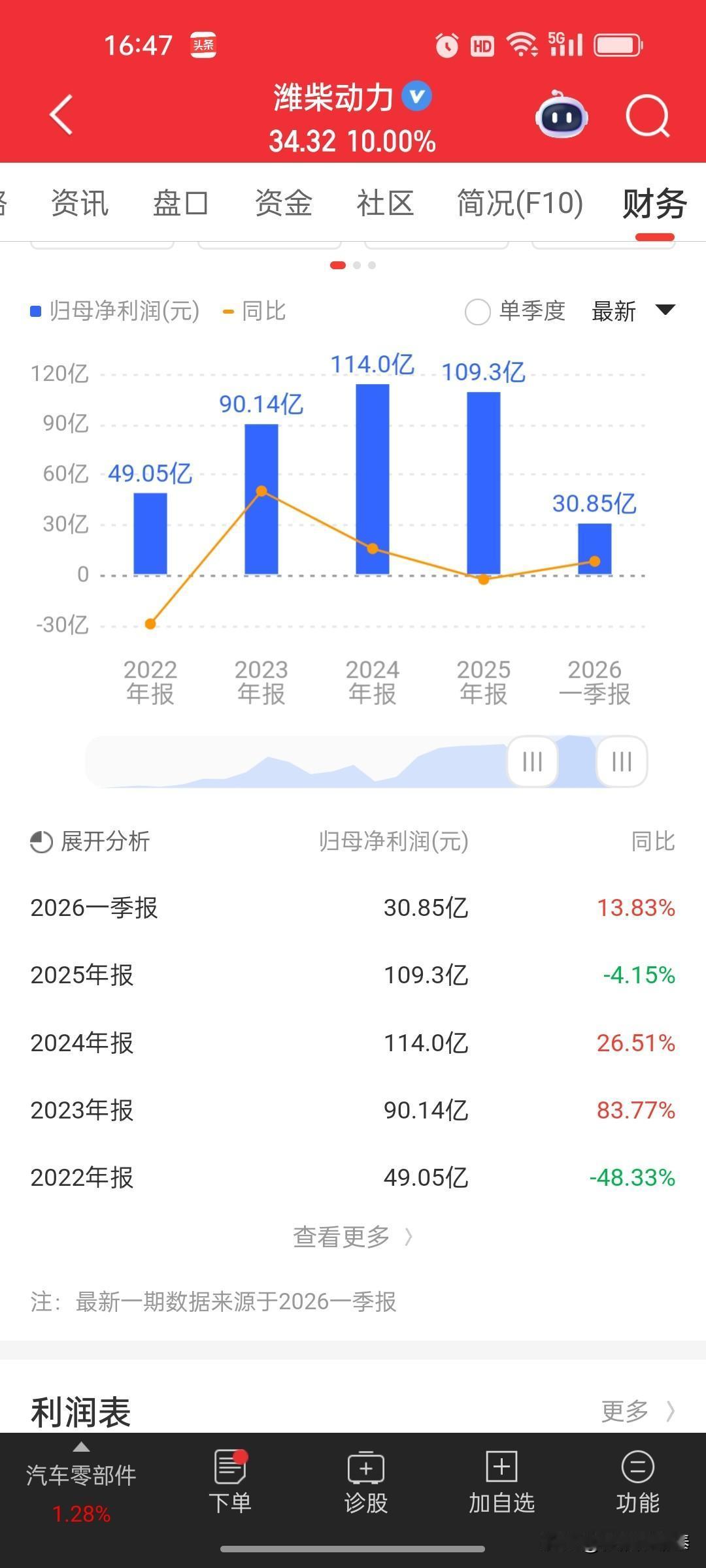Screen dimensions: 706x1568
Task: Tap 查看更多 to view more data
Action: pyautogui.click(x=353, y=1237)
